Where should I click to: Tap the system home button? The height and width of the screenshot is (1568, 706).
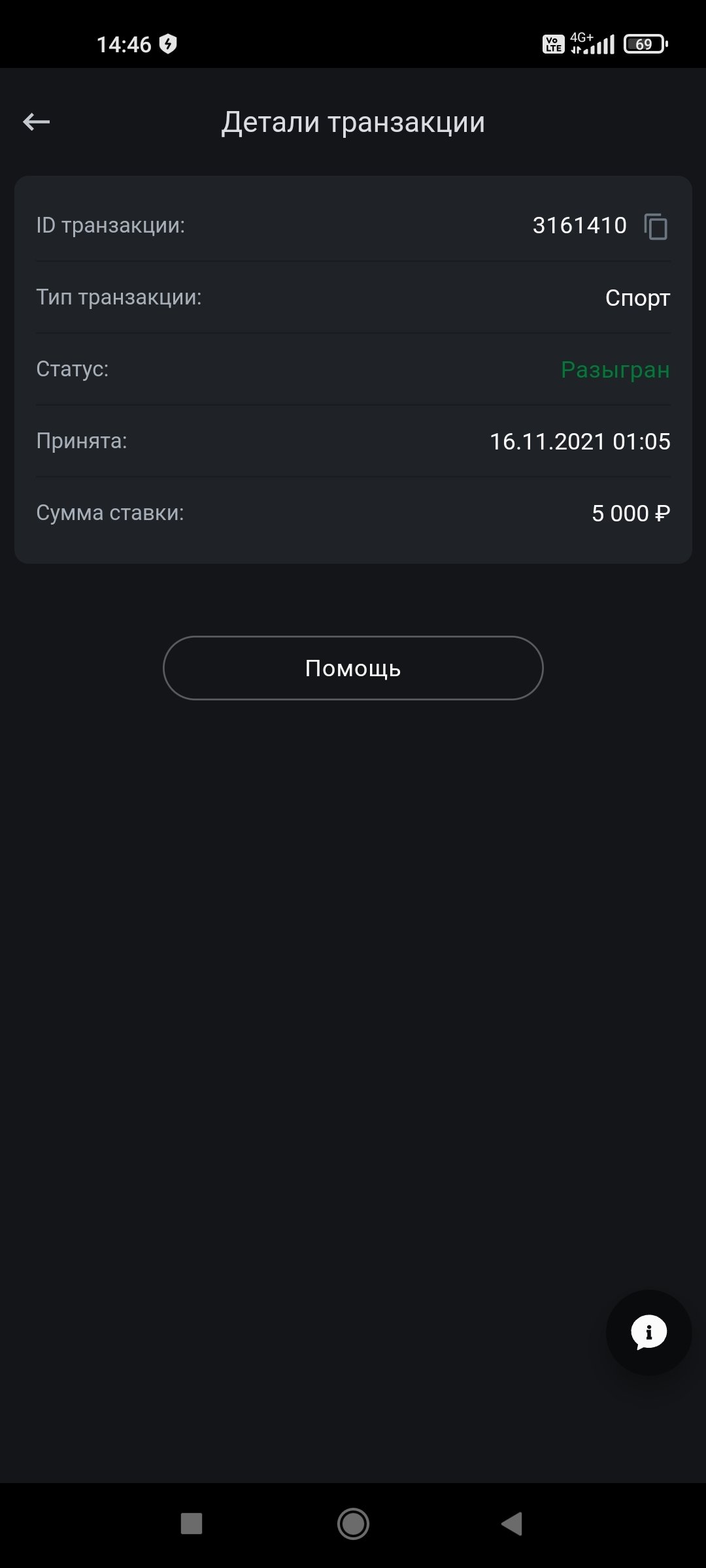[353, 1524]
